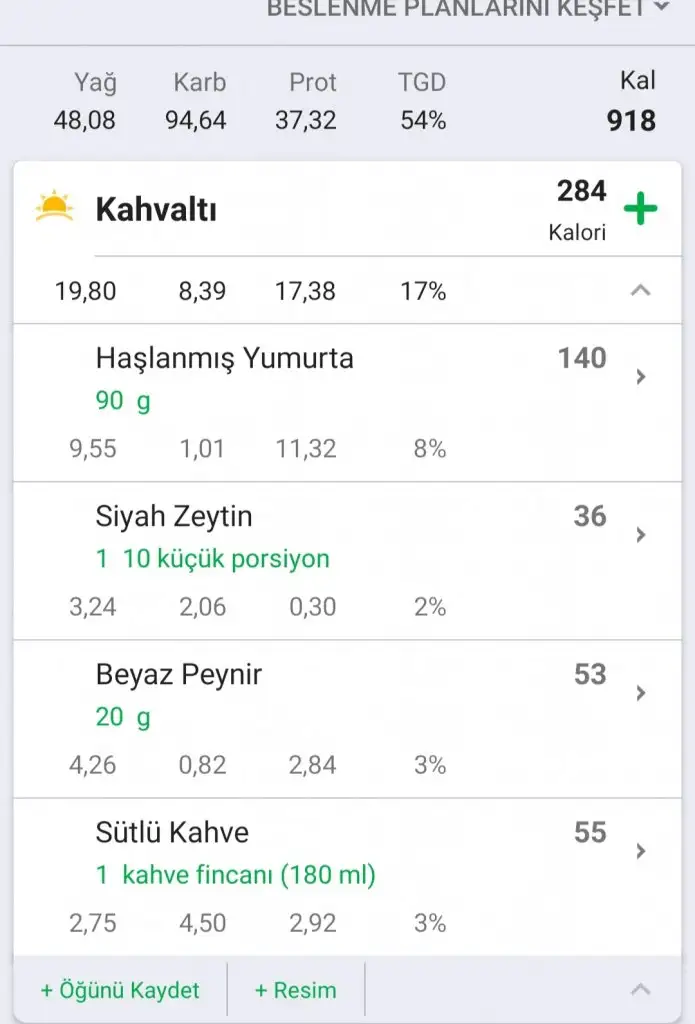Open Haşlanmış Yumurta entry details
This screenshot has height=1024, width=695.
[641, 377]
